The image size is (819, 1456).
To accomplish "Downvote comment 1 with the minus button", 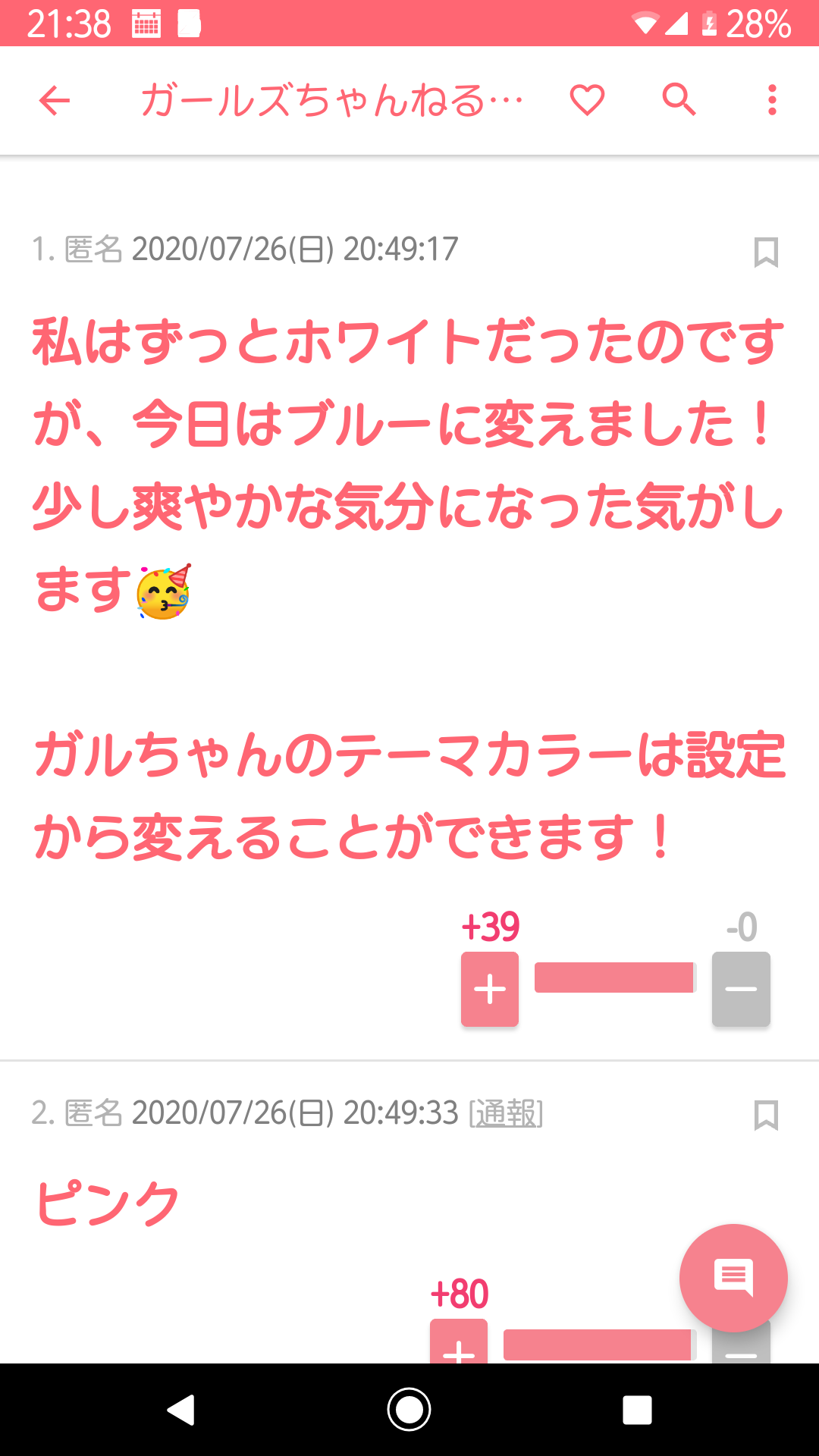I will (741, 989).
